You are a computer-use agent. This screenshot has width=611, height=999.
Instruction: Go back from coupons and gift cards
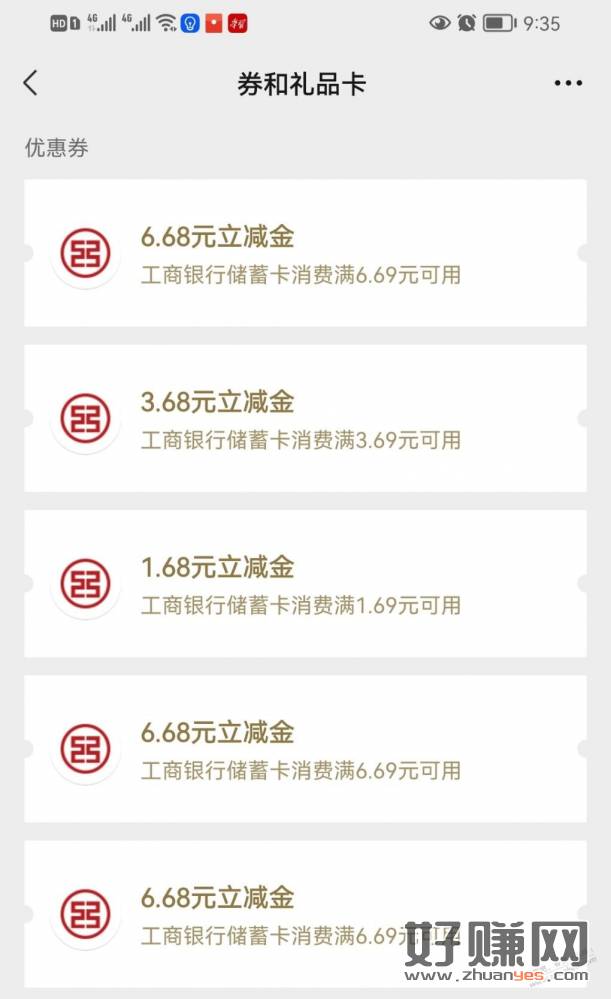[30, 83]
